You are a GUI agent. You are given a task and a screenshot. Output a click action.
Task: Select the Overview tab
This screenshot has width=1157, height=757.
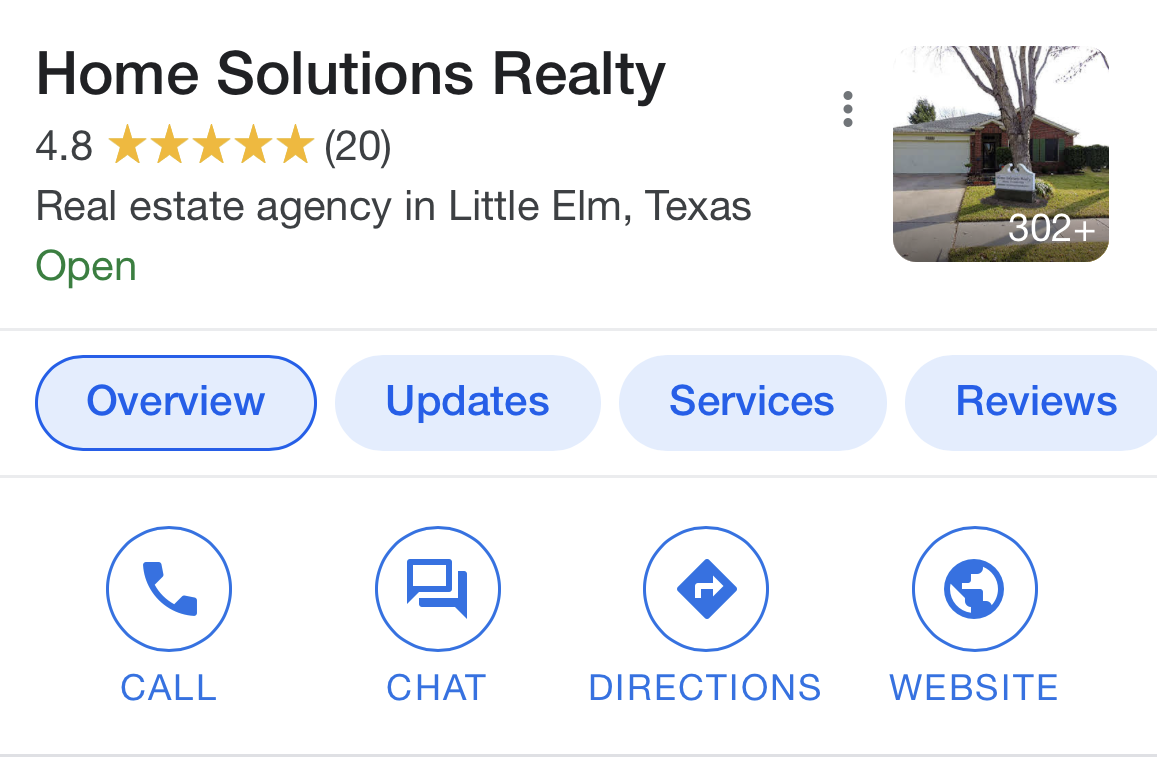pyautogui.click(x=176, y=403)
